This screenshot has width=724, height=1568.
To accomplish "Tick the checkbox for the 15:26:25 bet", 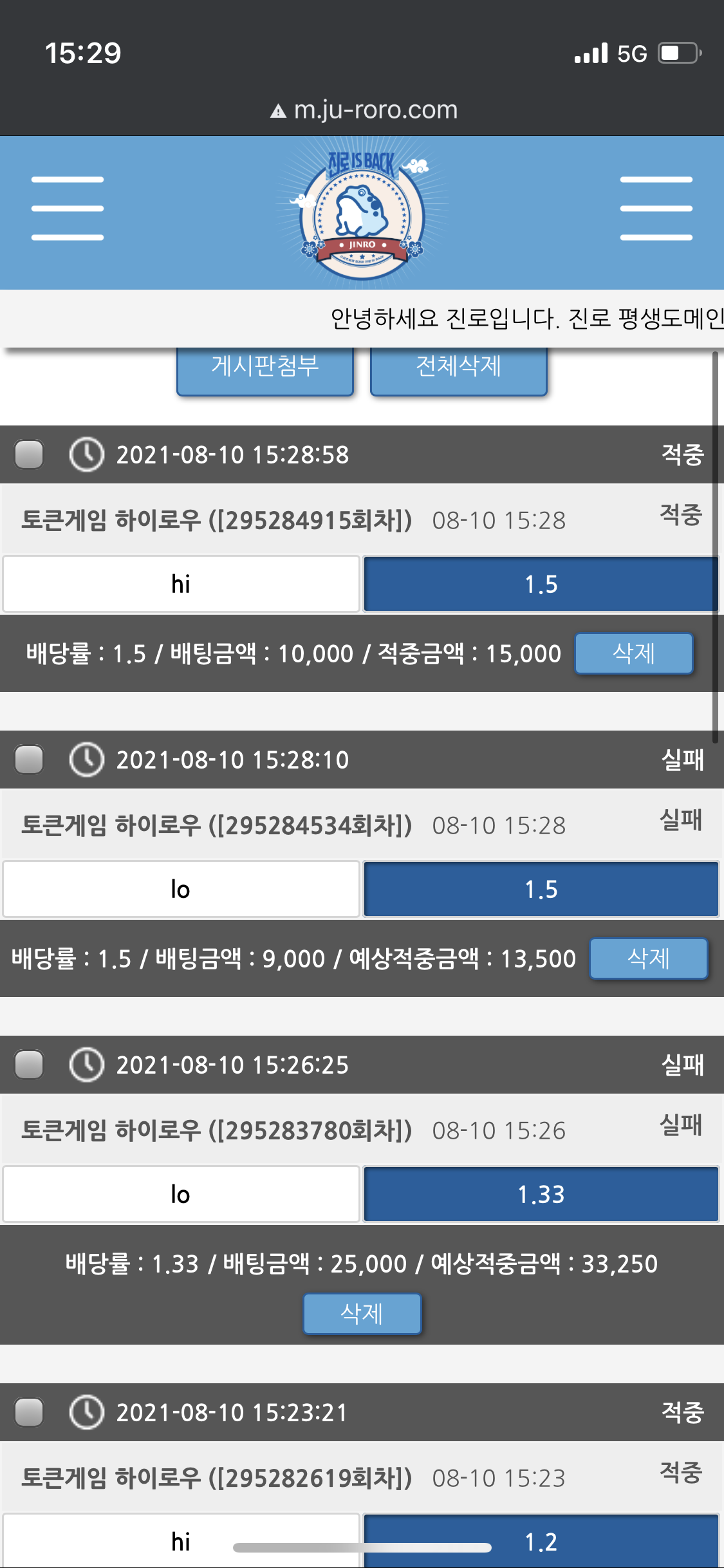I will click(29, 1065).
